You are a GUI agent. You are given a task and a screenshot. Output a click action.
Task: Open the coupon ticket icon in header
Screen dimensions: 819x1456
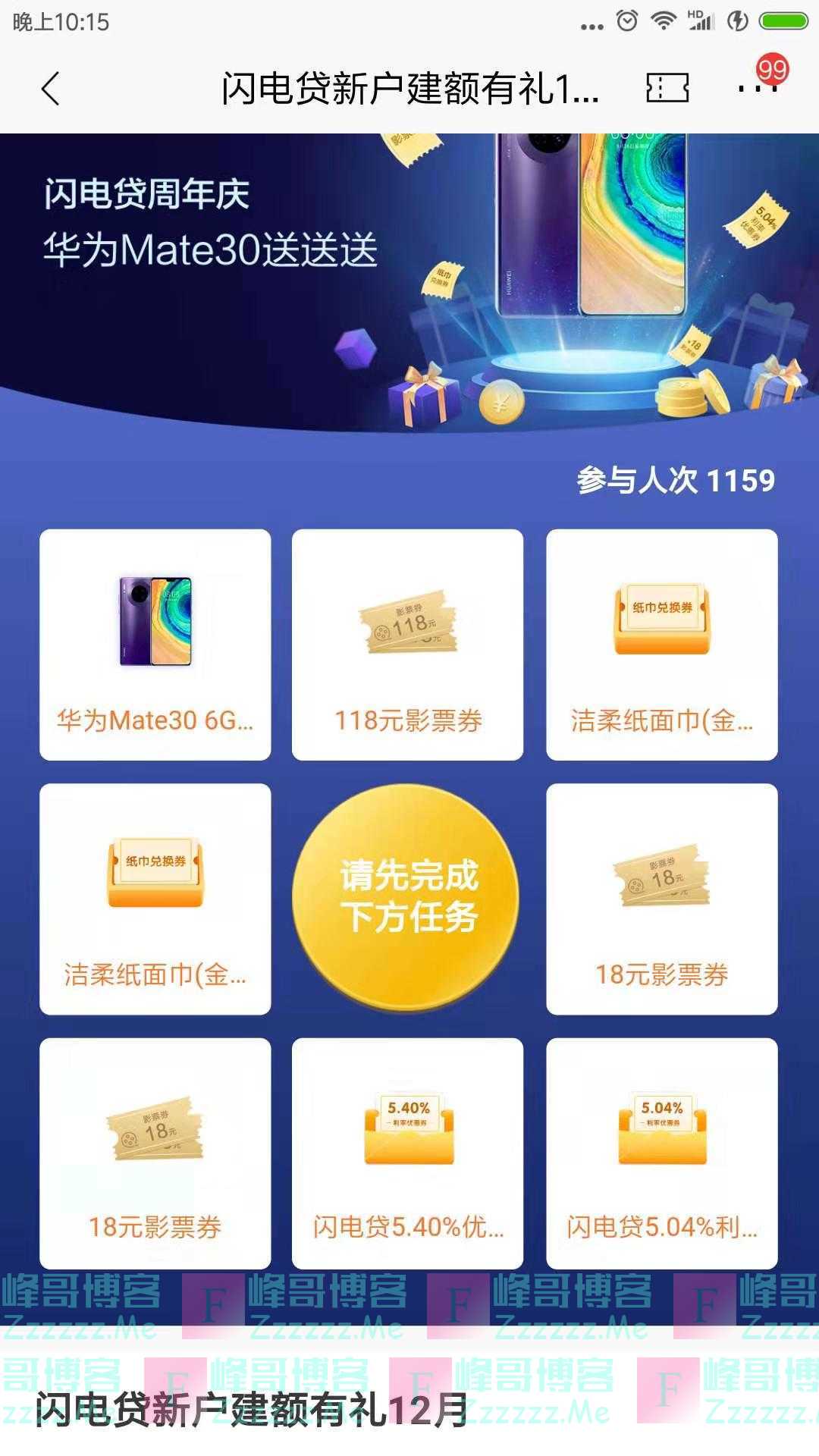click(667, 88)
